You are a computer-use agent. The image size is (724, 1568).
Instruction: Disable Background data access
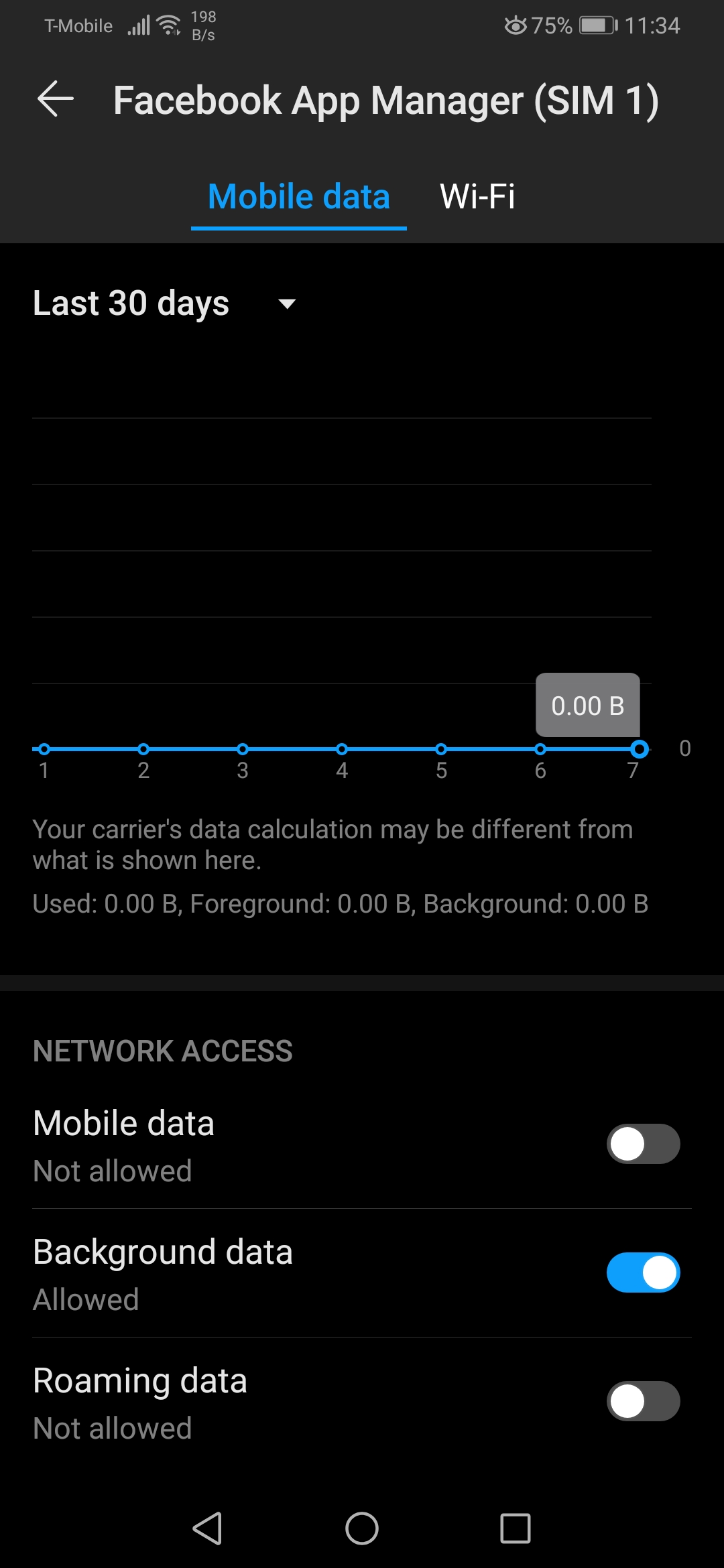pos(643,1272)
